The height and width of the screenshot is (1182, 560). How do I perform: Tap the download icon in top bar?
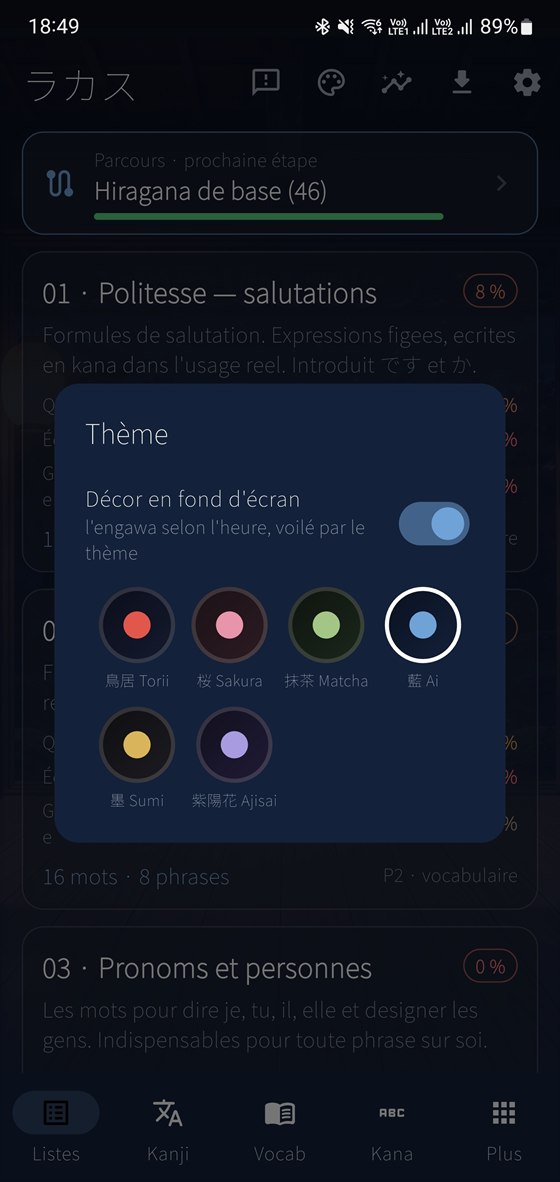pos(462,82)
